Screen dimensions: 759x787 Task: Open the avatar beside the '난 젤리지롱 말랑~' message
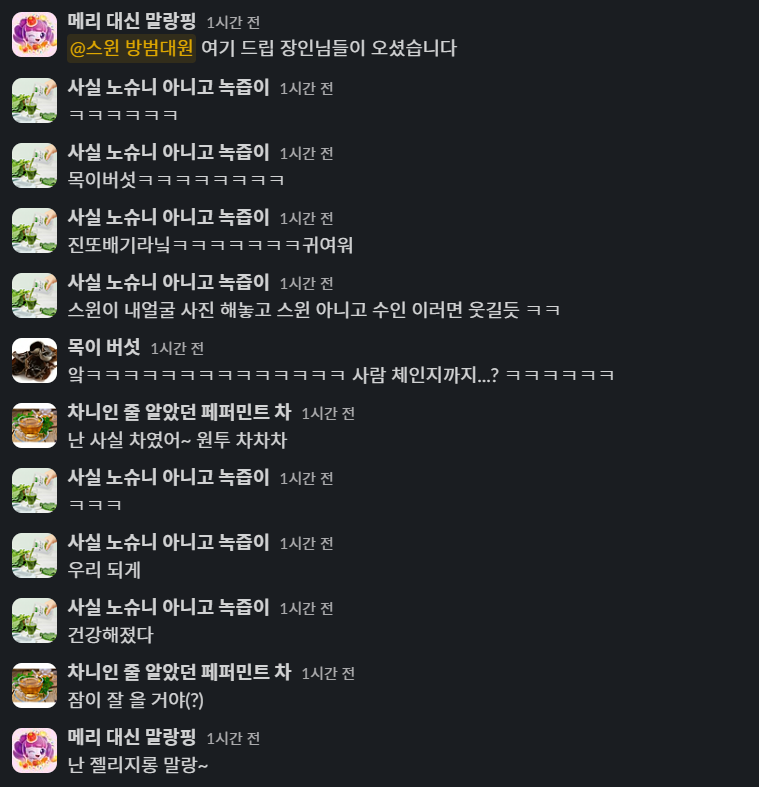34,750
